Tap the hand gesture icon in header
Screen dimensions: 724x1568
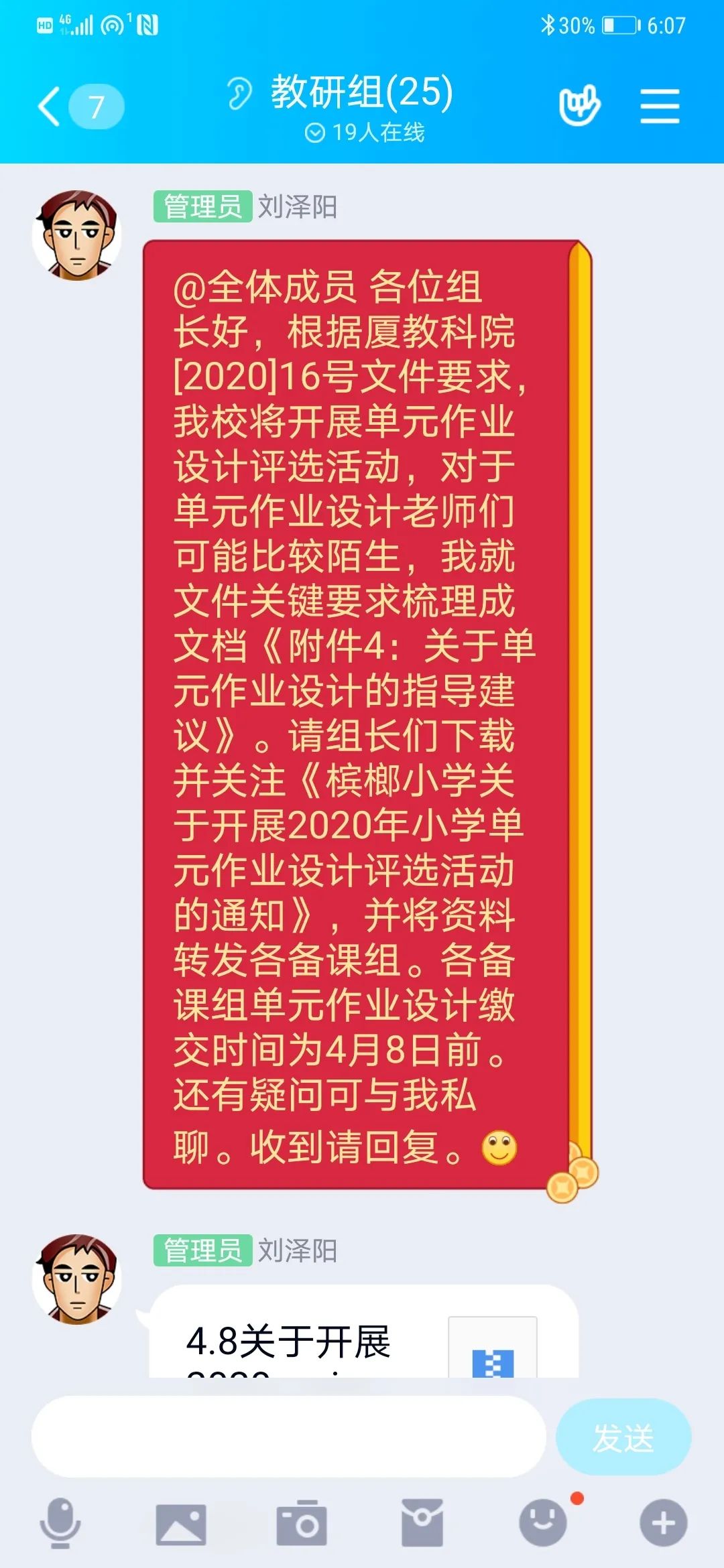click(579, 106)
